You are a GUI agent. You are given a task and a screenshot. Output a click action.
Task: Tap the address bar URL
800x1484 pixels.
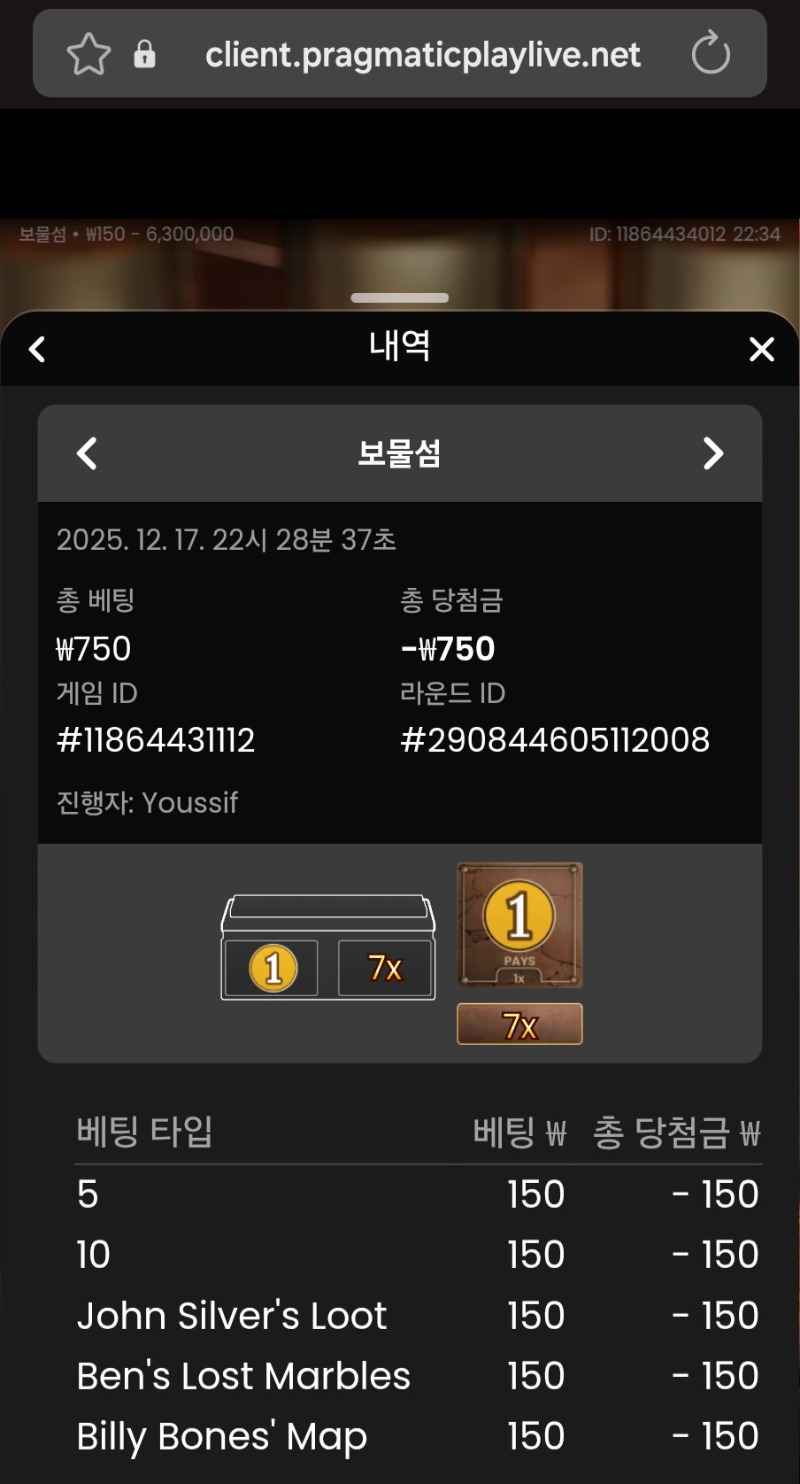click(422, 55)
